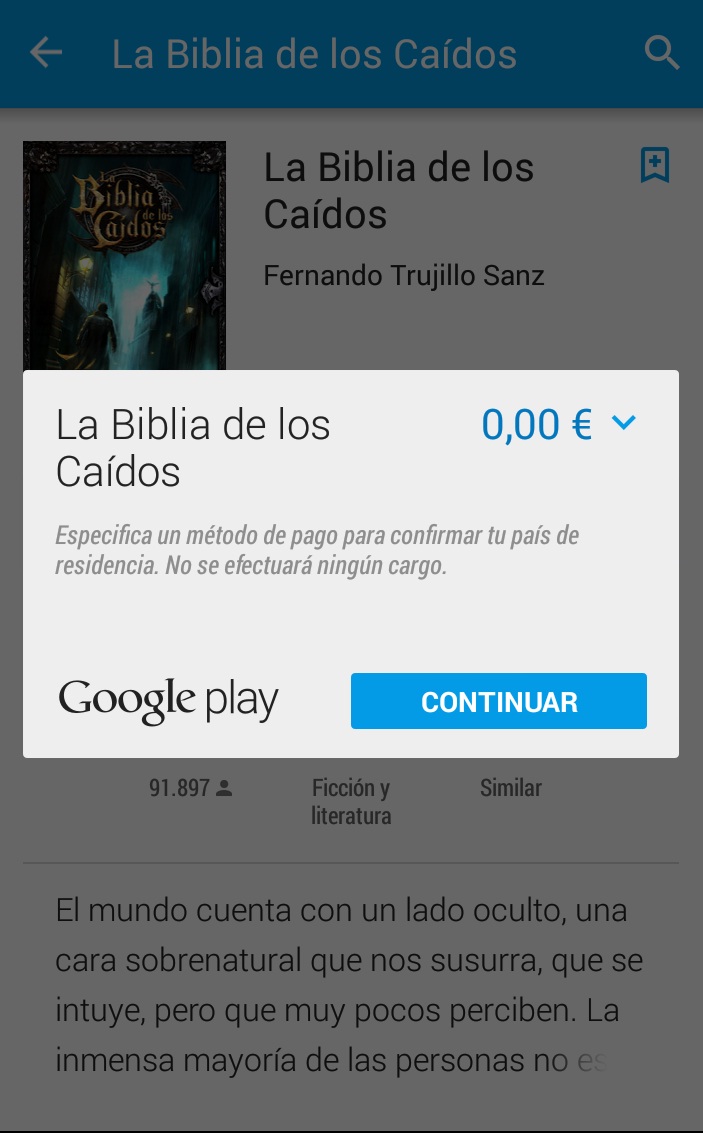The height and width of the screenshot is (1133, 703).
Task: Expand the 0,00 € price dropdown
Action: coord(623,424)
